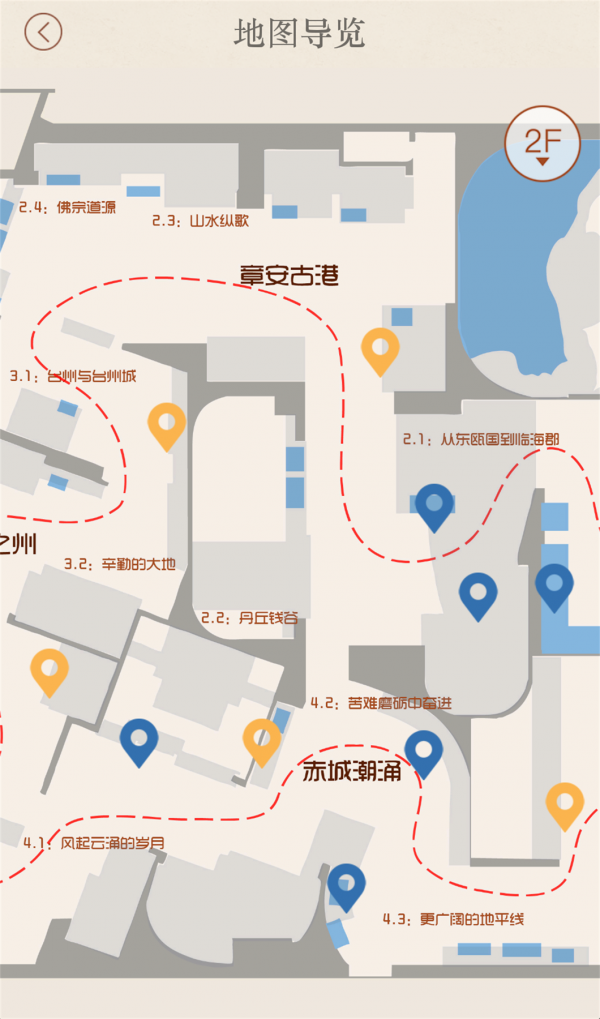Go back using the top-left arrow
The width and height of the screenshot is (600, 1019).
43,32
